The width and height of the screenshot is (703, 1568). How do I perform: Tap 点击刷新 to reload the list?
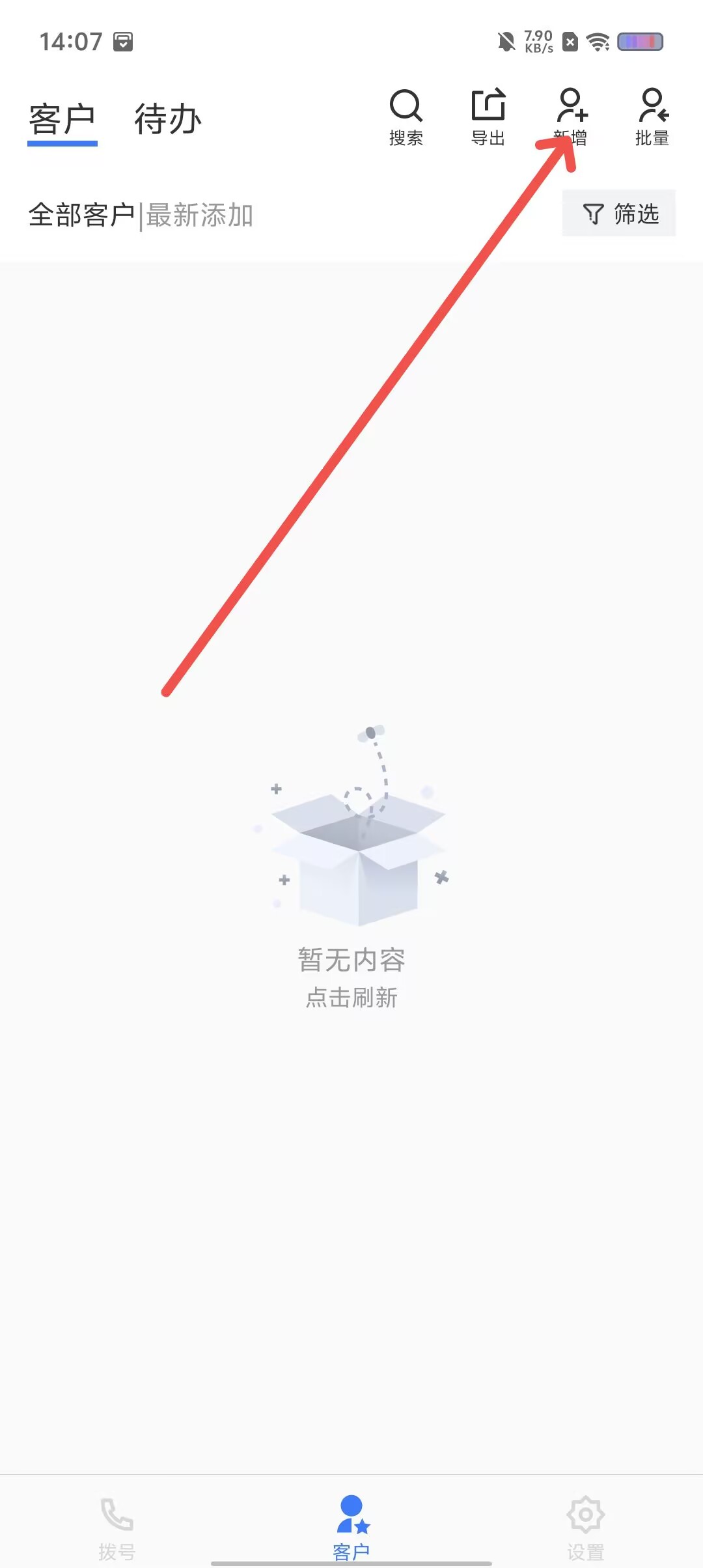pyautogui.click(x=351, y=997)
